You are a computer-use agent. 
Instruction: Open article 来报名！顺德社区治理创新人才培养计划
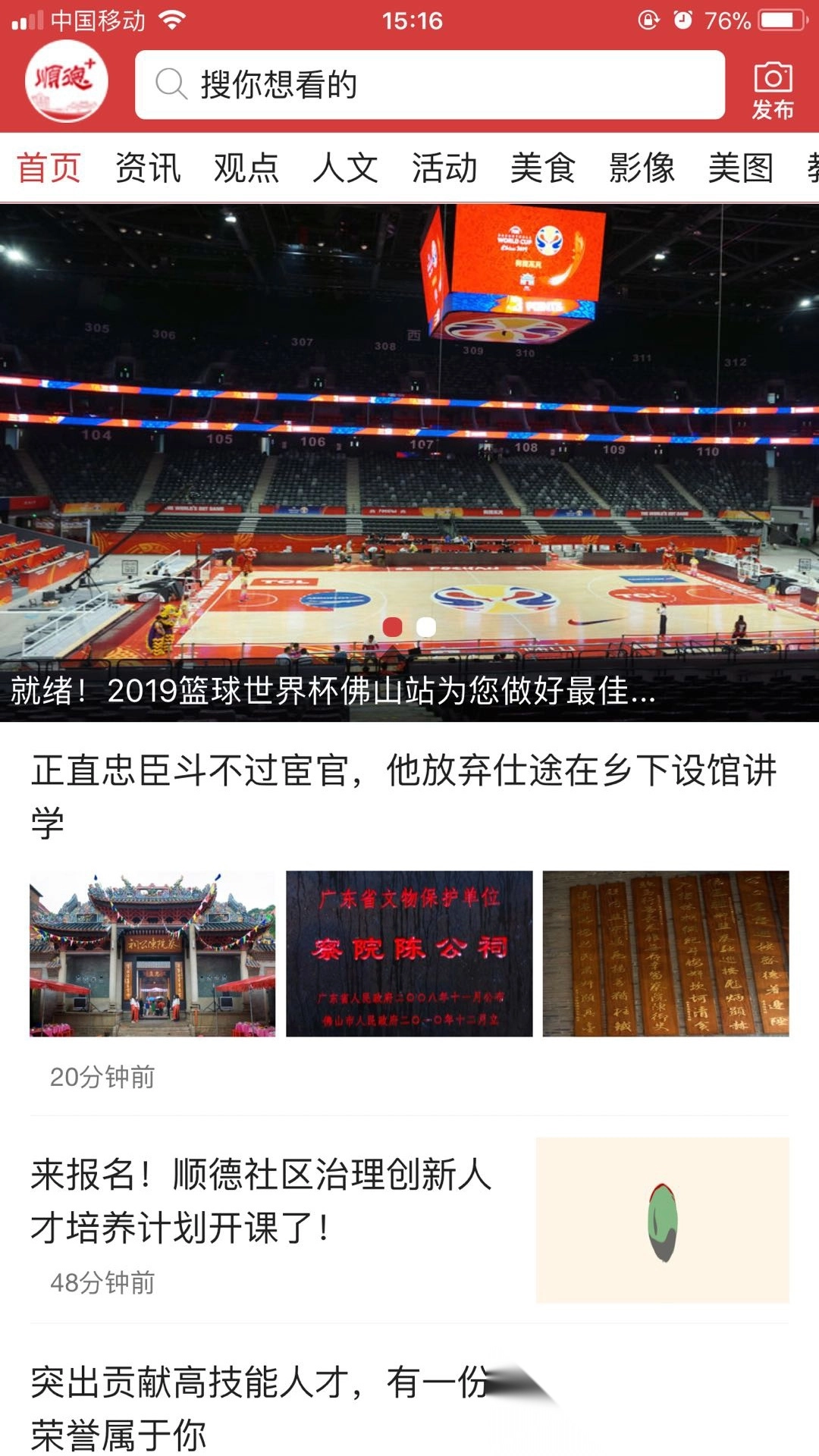(x=262, y=1200)
